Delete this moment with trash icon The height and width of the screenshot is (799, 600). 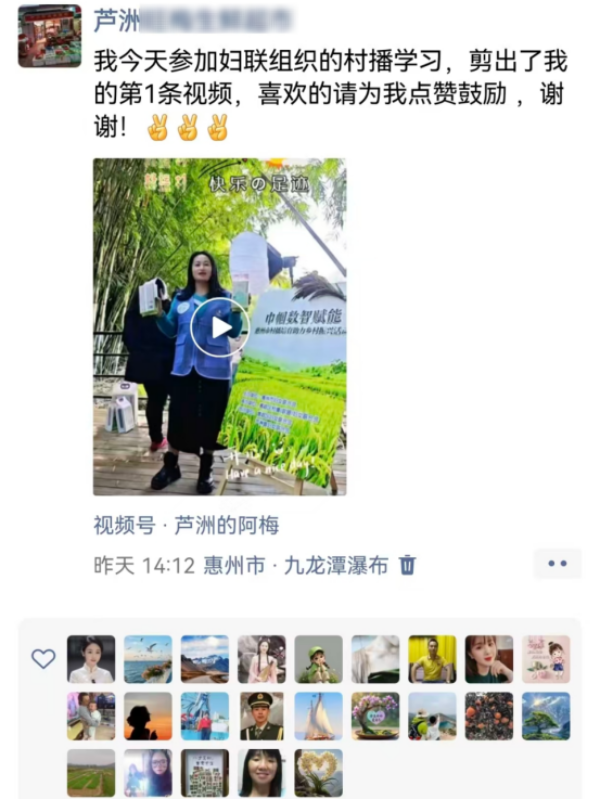[407, 565]
